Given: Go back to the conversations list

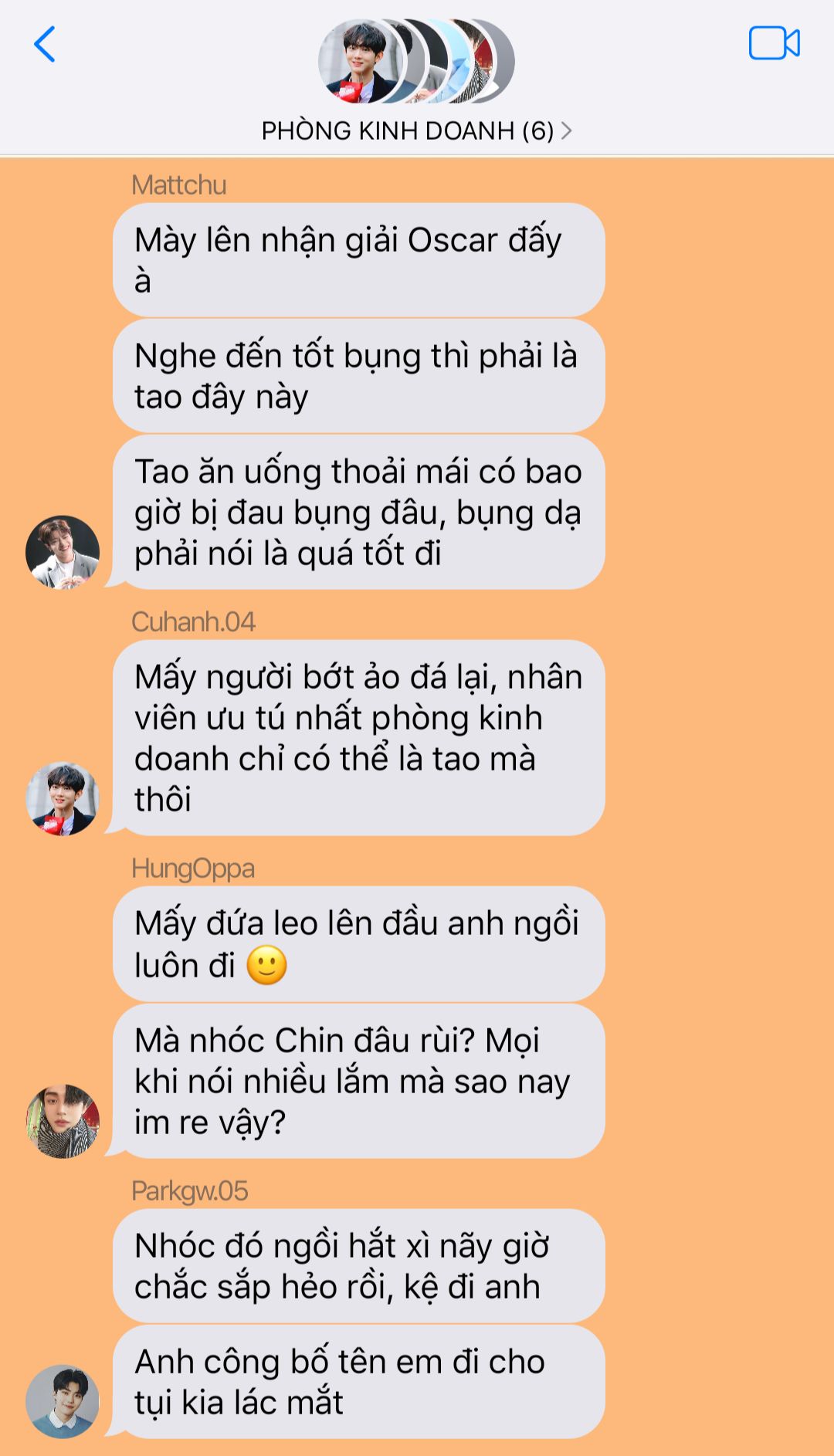Looking at the screenshot, I should (45, 44).
